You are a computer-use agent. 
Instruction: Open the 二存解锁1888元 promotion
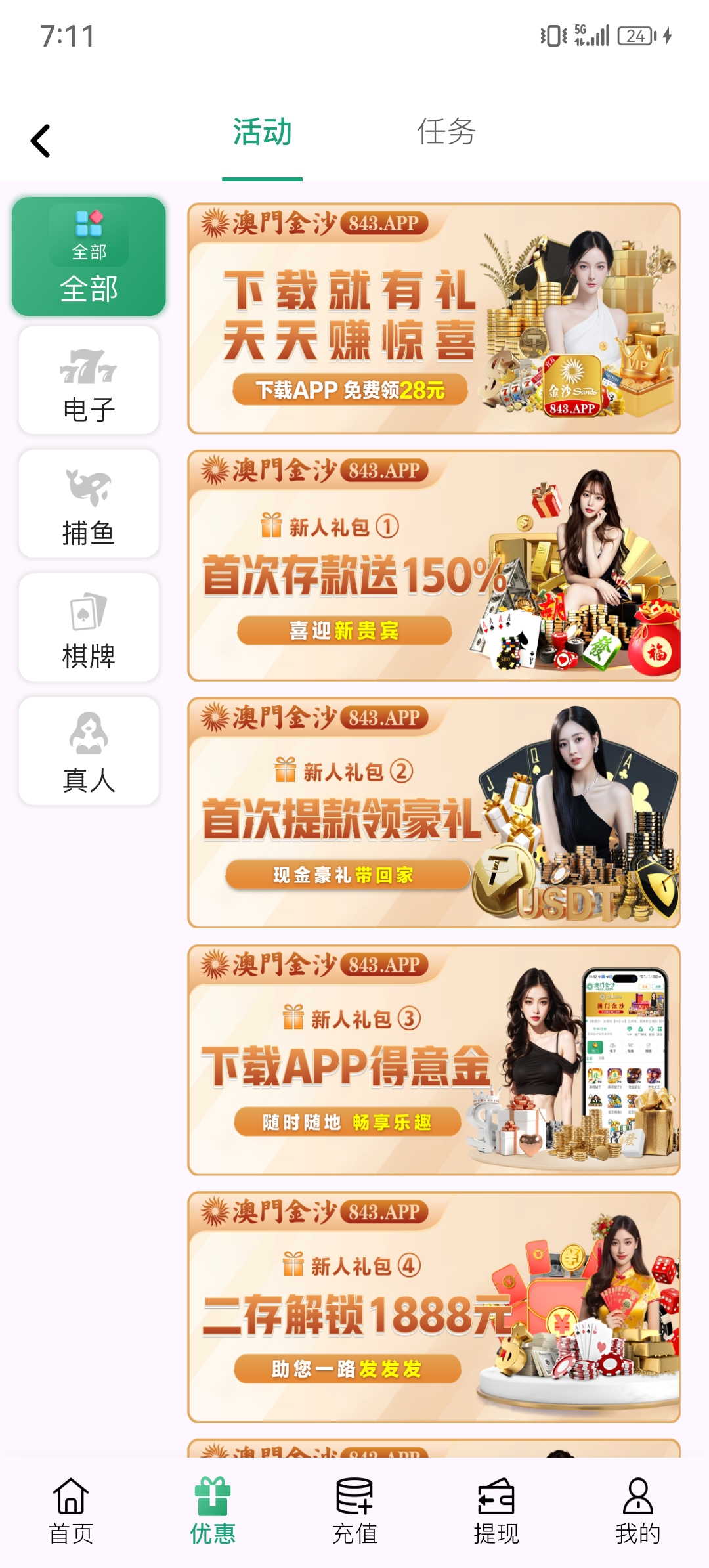click(433, 1307)
